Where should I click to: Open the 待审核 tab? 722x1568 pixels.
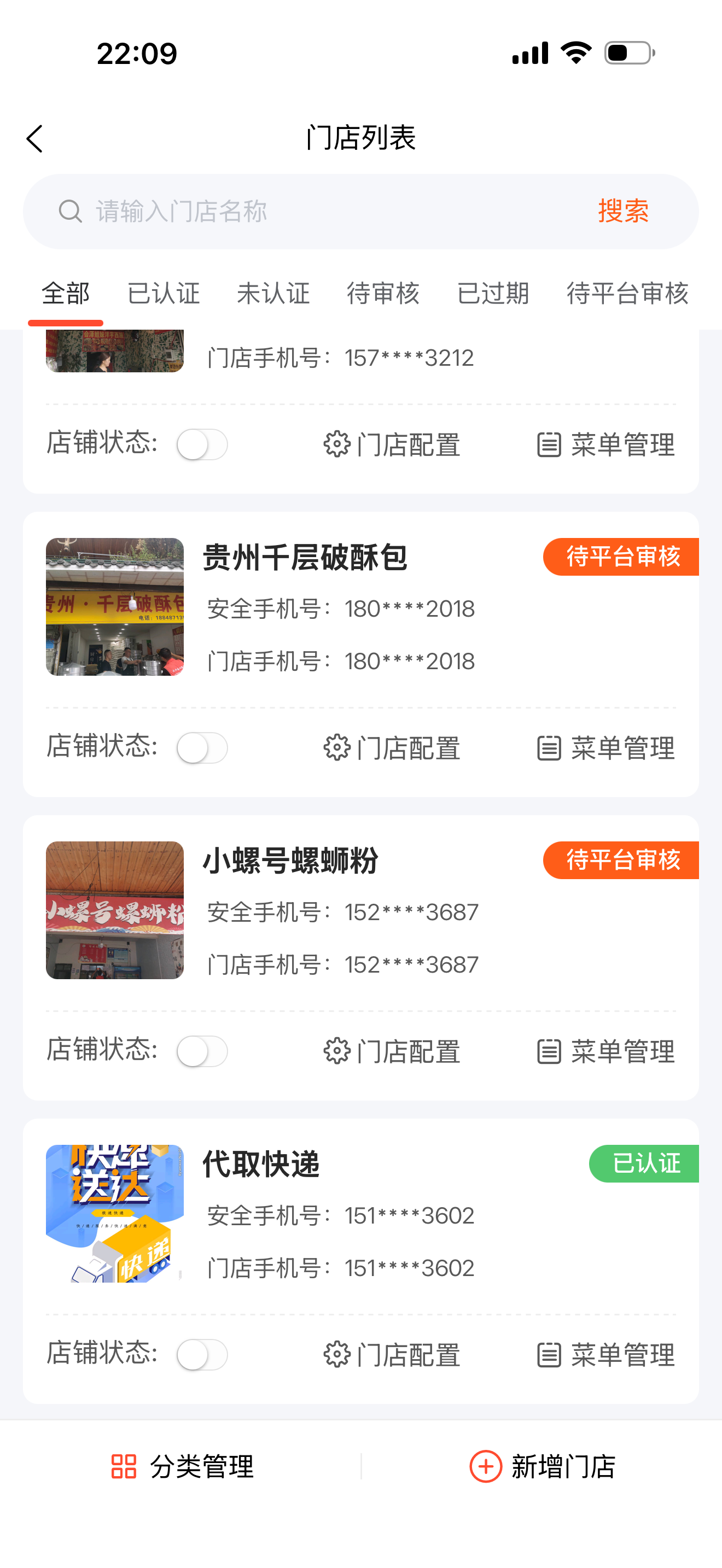click(383, 294)
